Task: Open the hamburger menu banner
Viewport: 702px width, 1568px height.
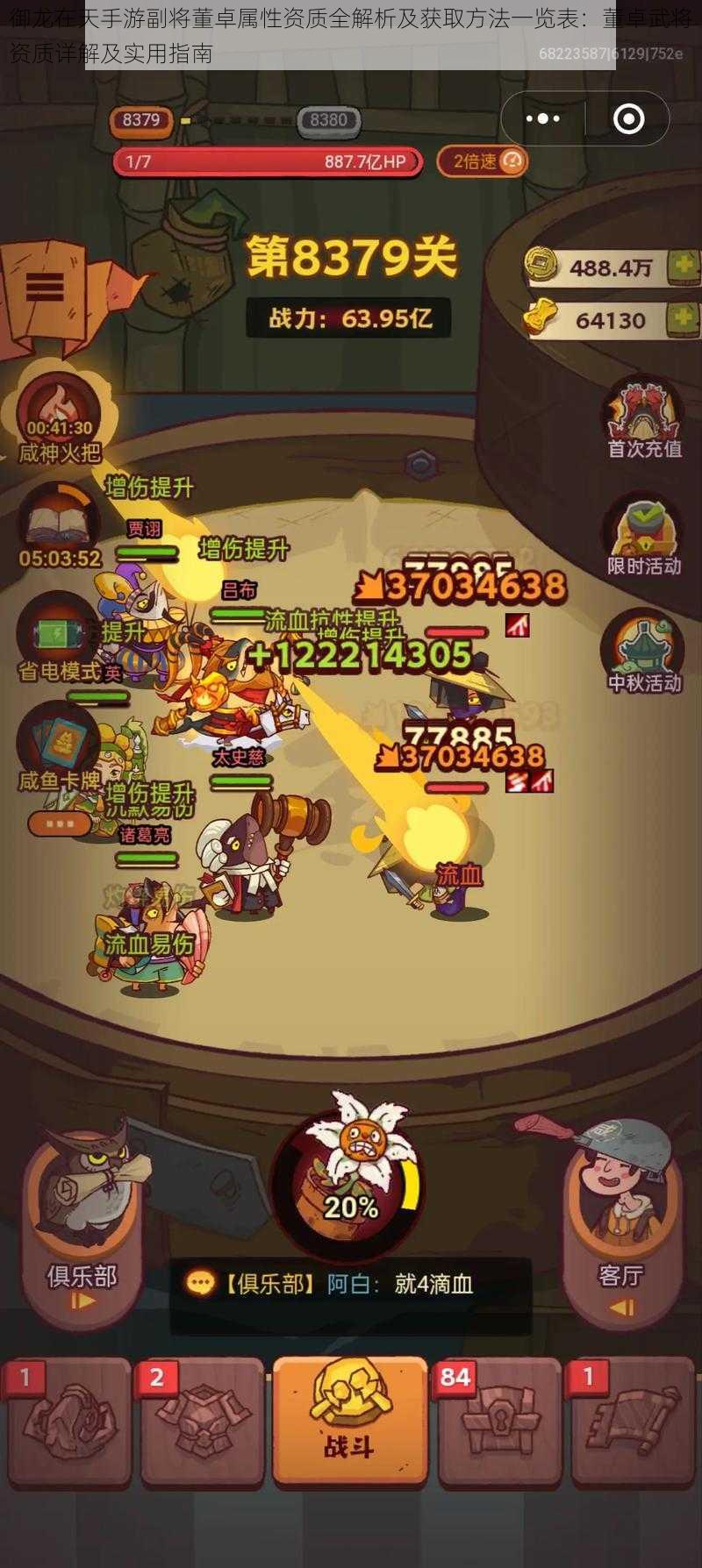Action: (46, 287)
